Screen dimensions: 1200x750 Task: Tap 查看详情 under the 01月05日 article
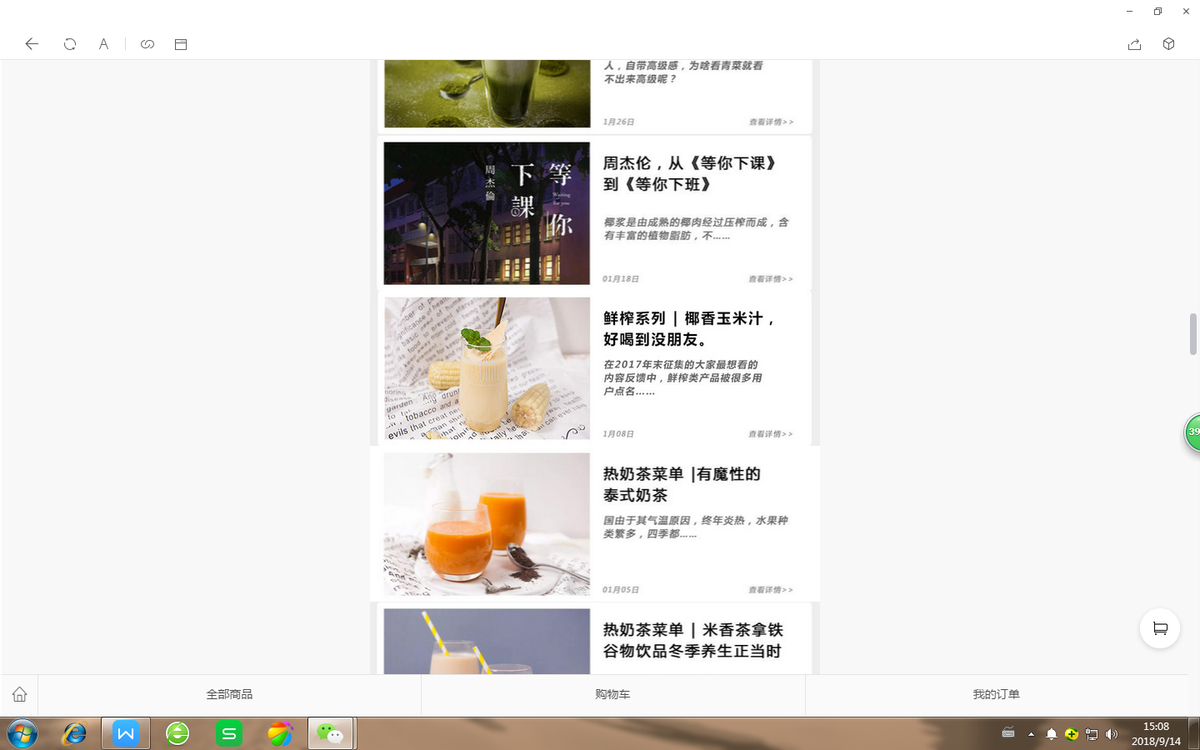(x=770, y=590)
